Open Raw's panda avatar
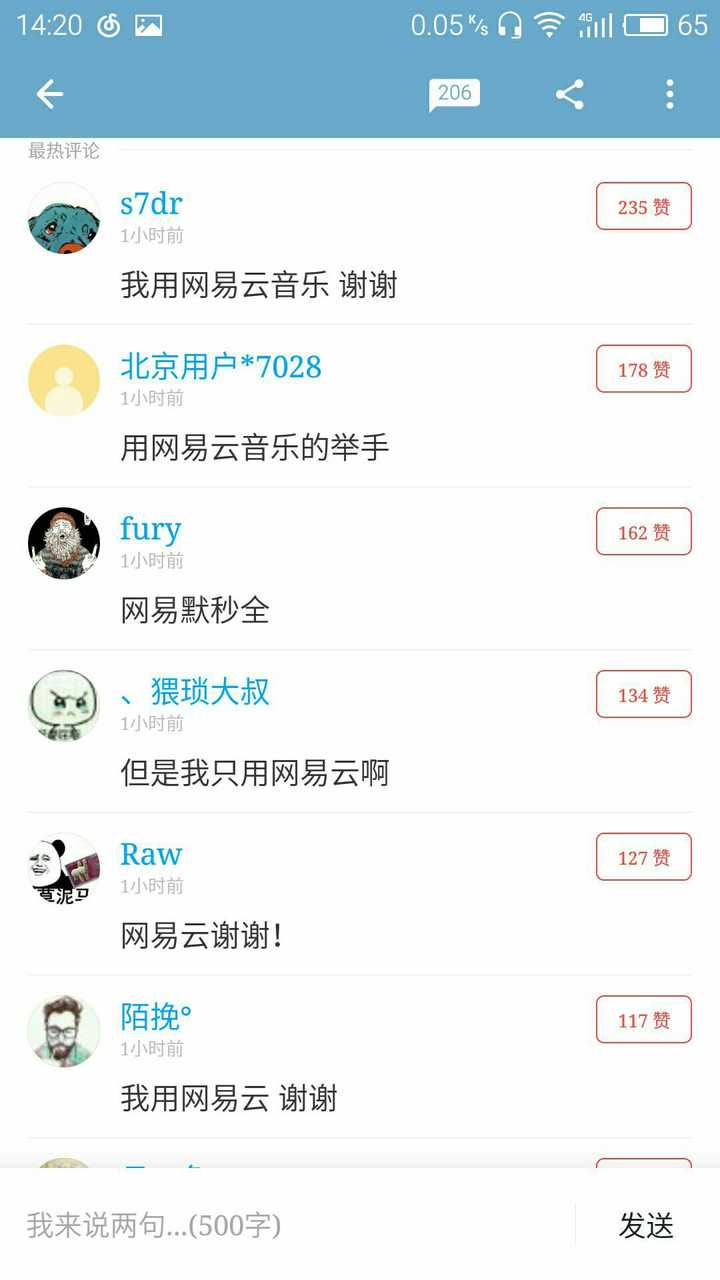 click(x=63, y=868)
